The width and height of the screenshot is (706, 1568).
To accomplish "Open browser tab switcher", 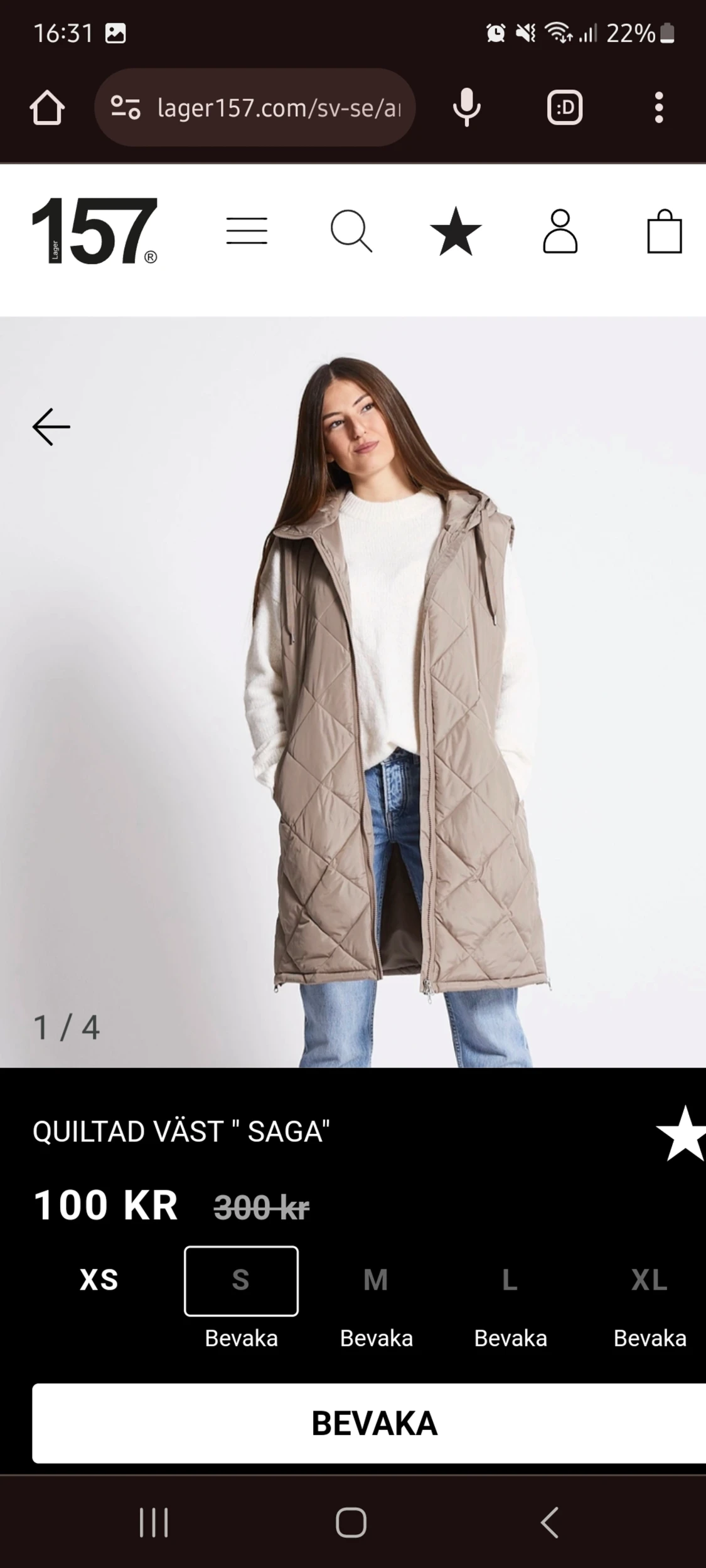I will [x=565, y=108].
